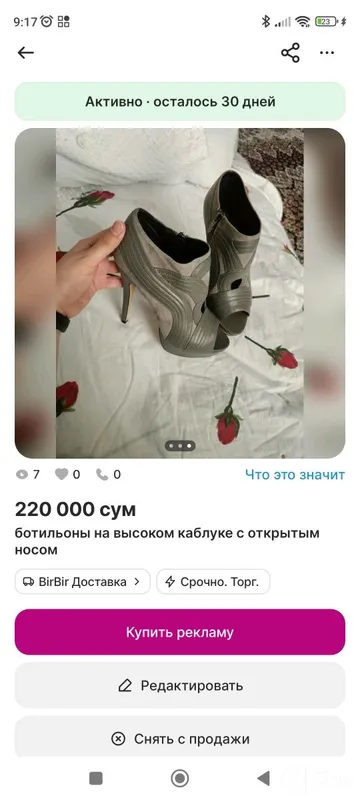Image resolution: width=360 pixels, height=800 pixels.
Task: Edit the listing via 'Редактировать'
Action: (x=180, y=685)
